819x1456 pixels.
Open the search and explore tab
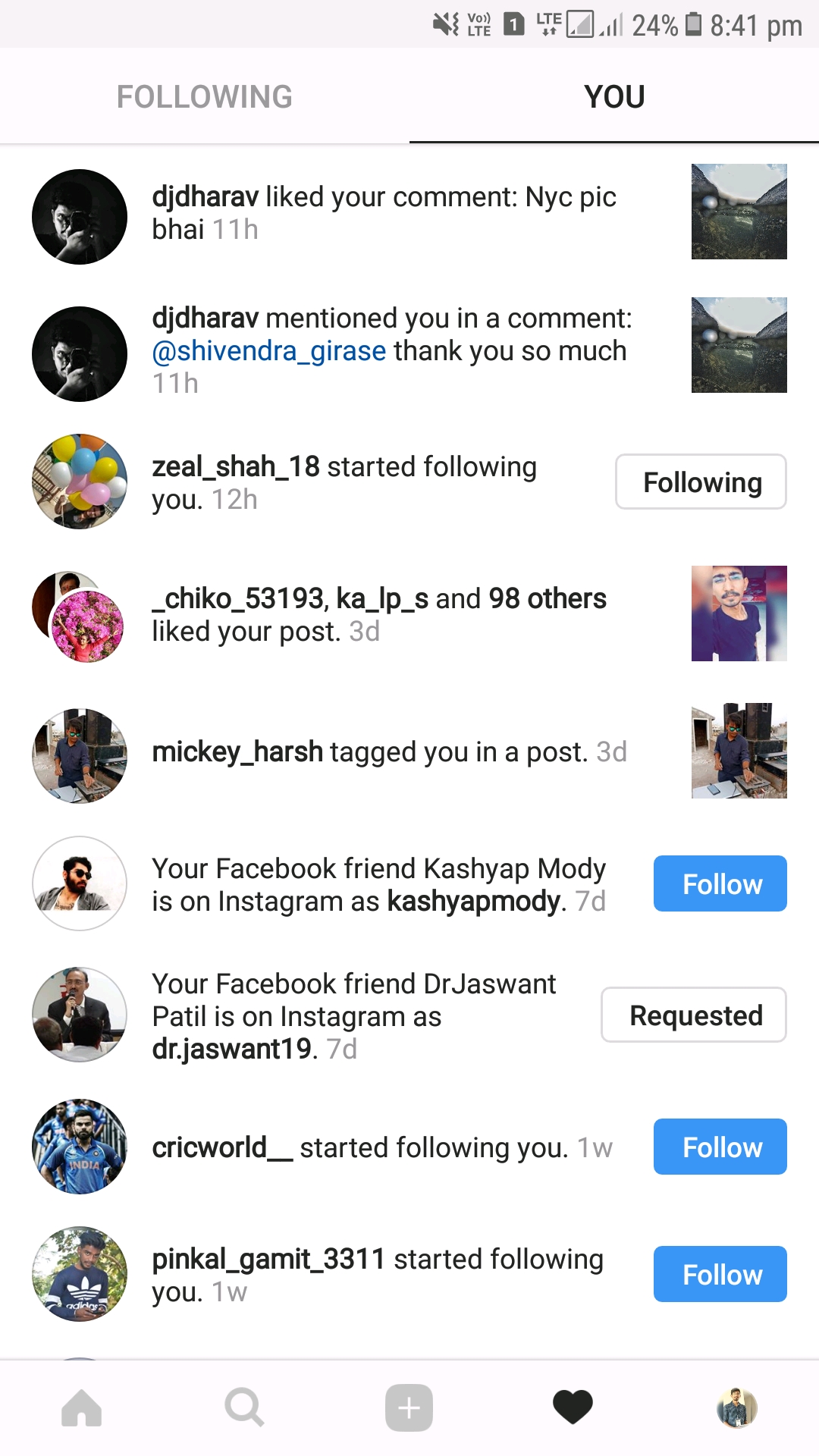coord(245,1408)
